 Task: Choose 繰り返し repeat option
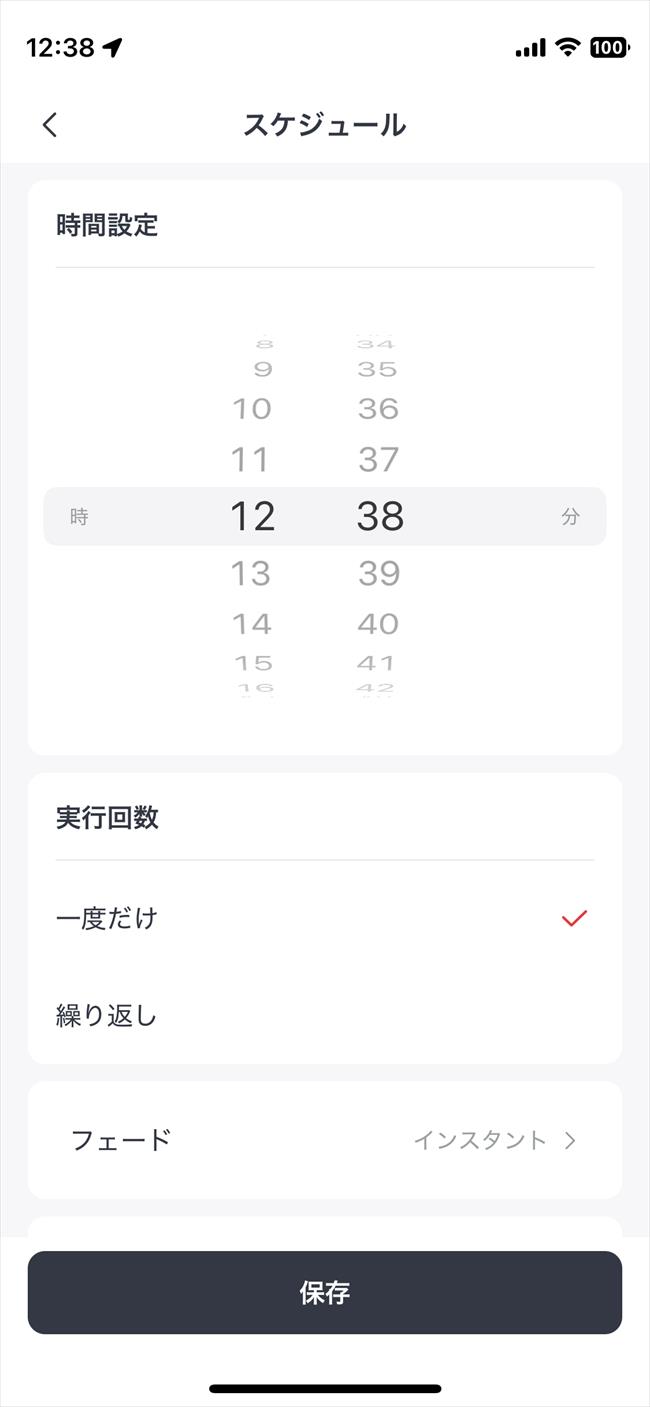[324, 1016]
